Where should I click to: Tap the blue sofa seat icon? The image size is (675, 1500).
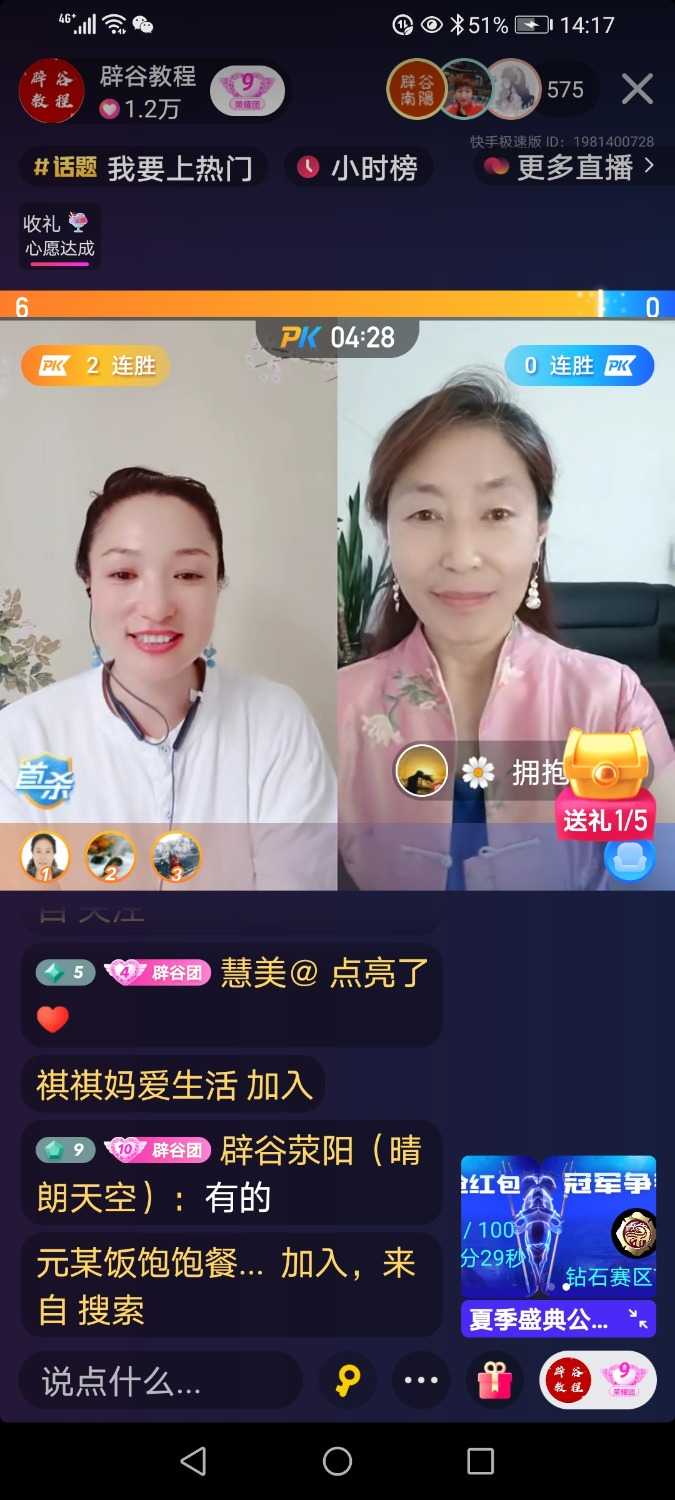click(629, 859)
